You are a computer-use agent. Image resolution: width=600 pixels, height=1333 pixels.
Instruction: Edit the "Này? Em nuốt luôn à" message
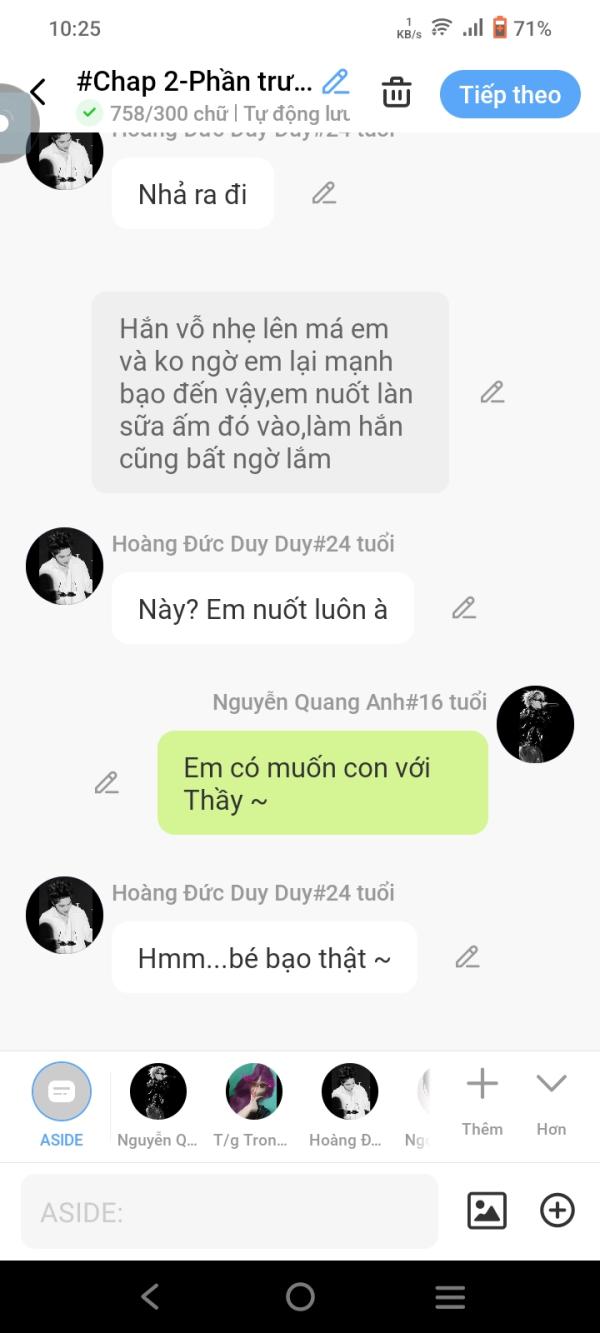tap(463, 608)
